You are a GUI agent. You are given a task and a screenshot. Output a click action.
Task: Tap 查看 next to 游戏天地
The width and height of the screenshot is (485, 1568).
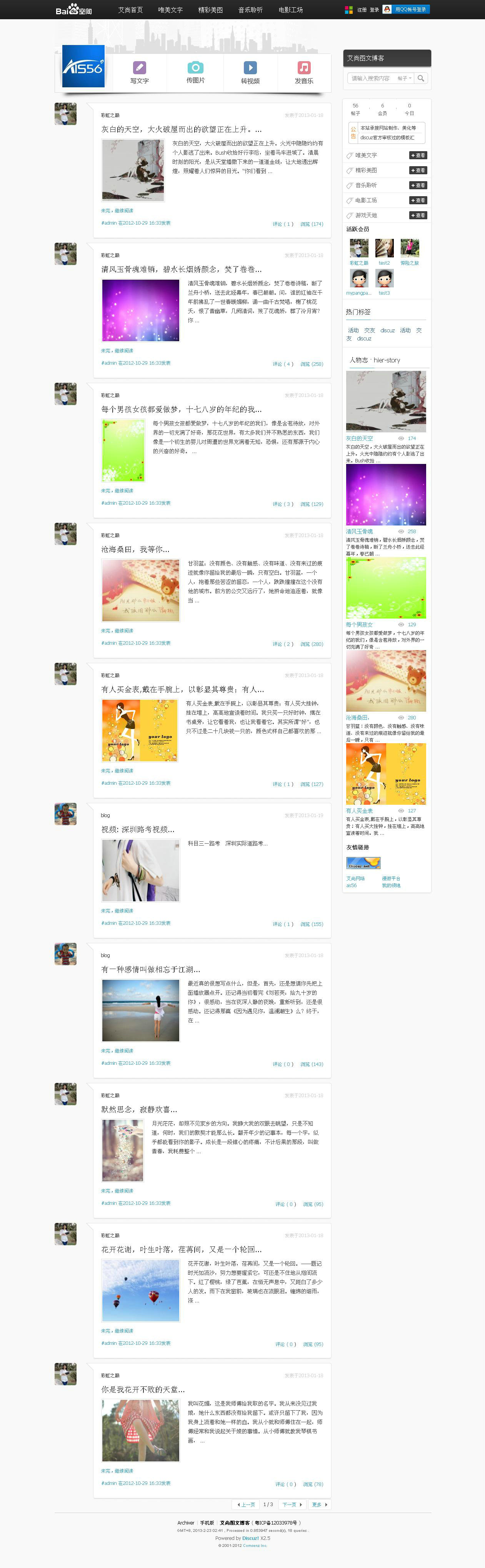[418, 215]
